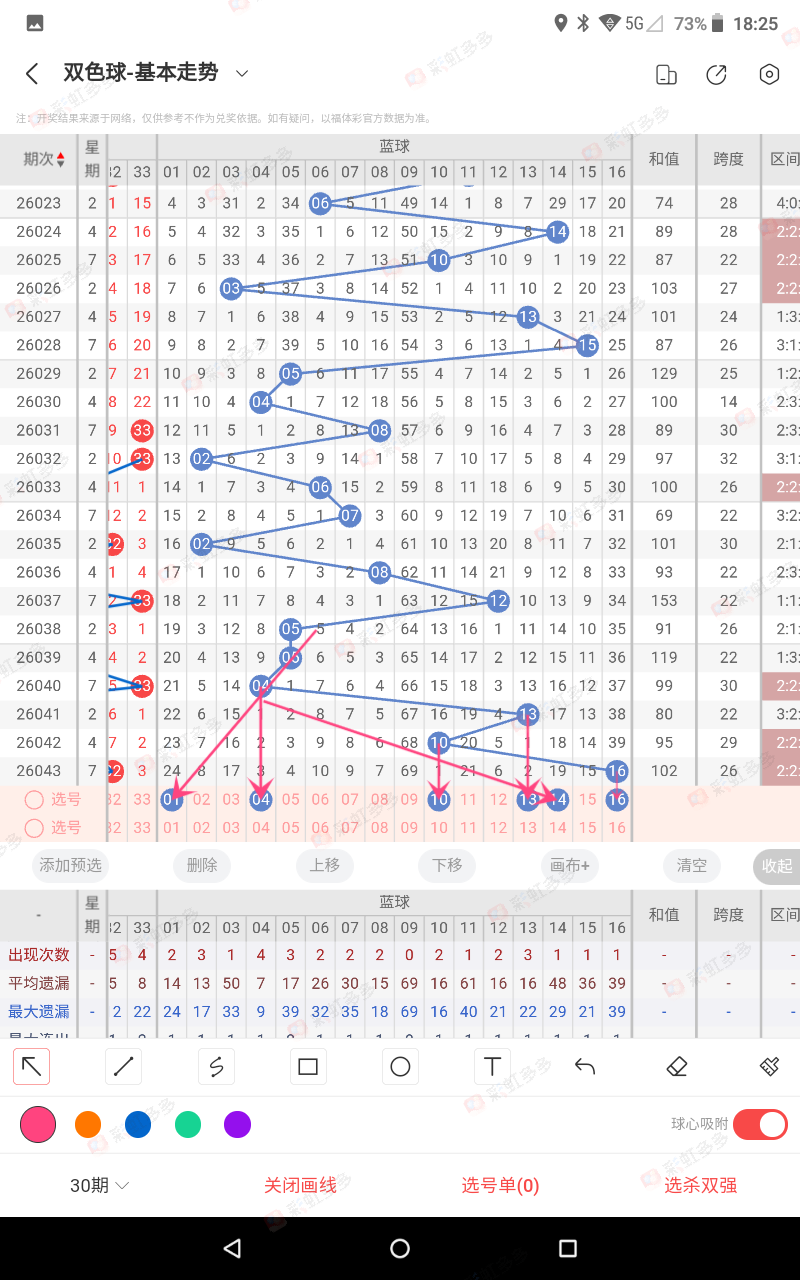Viewport: 800px width, 1280px height.
Task: Go back using the header arrow
Action: pyautogui.click(x=32, y=74)
